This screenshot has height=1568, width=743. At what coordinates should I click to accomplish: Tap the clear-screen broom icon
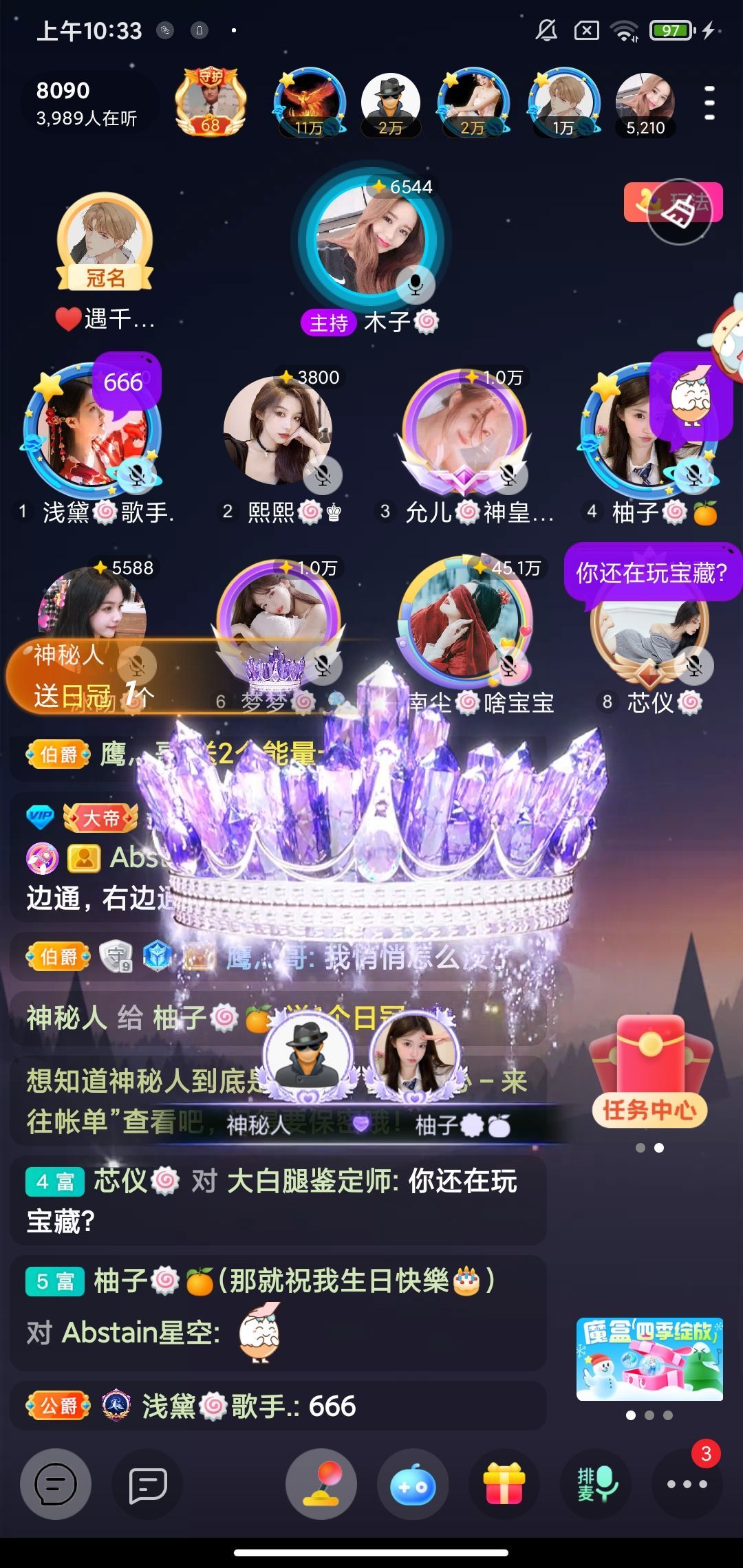click(680, 213)
